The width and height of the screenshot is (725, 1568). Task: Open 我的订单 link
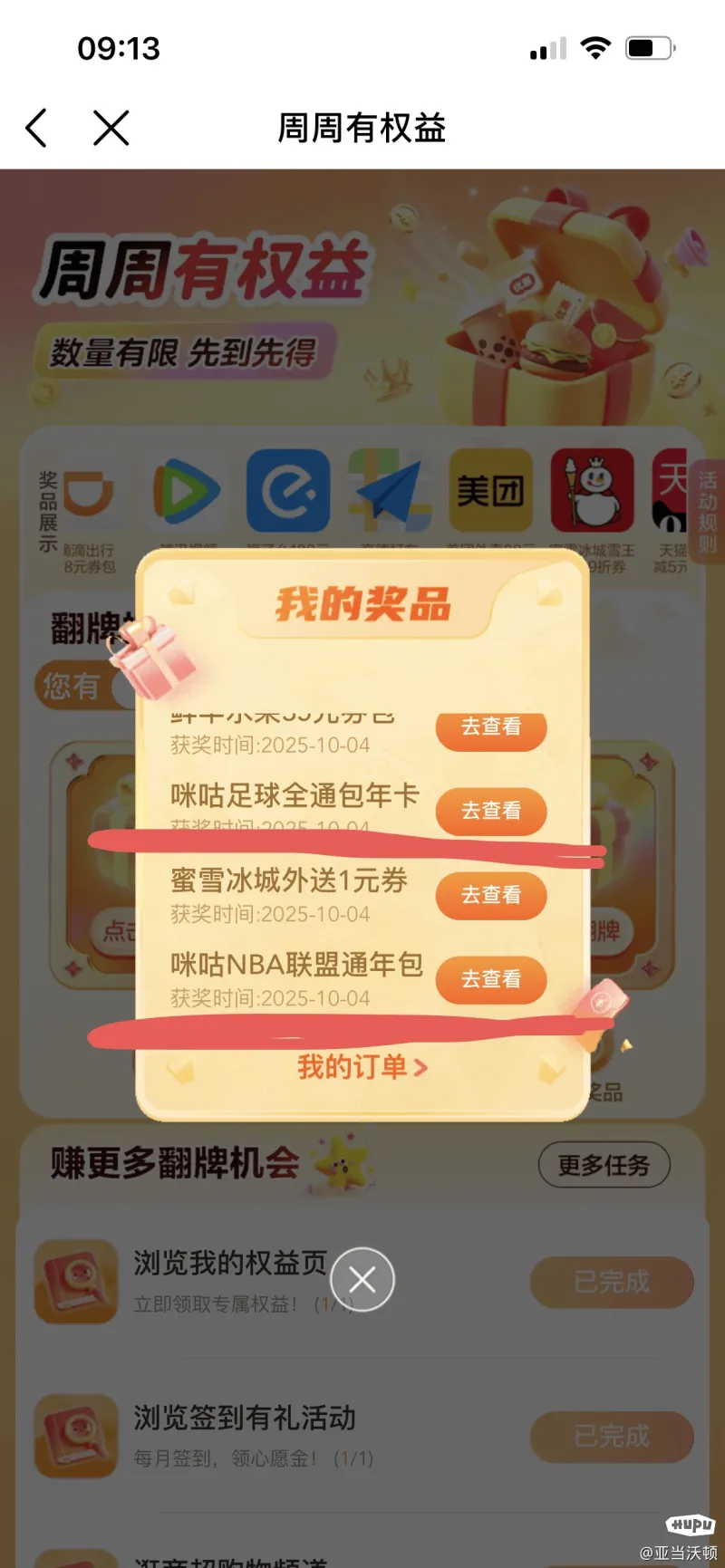click(362, 1067)
